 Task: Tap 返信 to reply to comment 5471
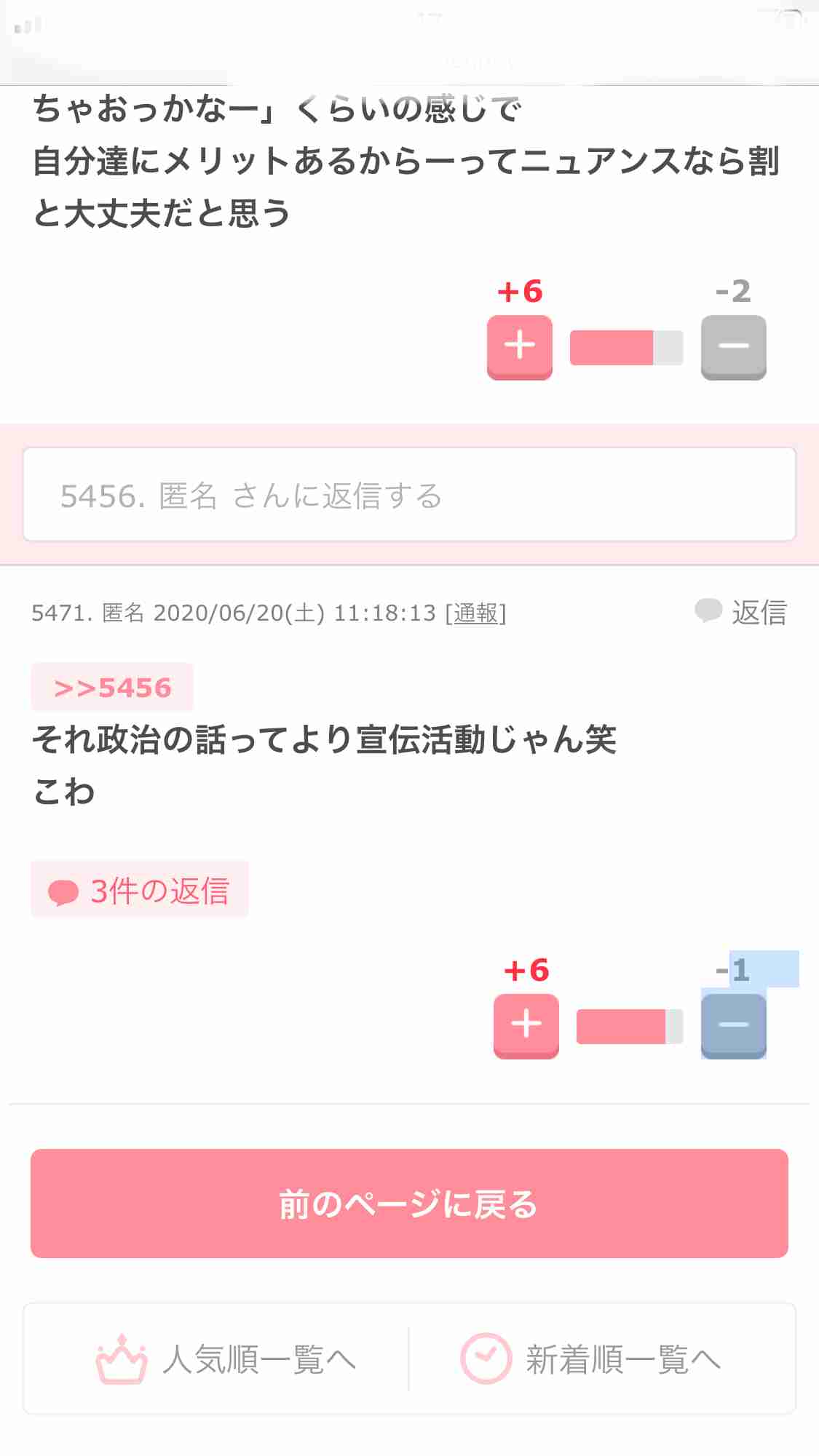743,612
